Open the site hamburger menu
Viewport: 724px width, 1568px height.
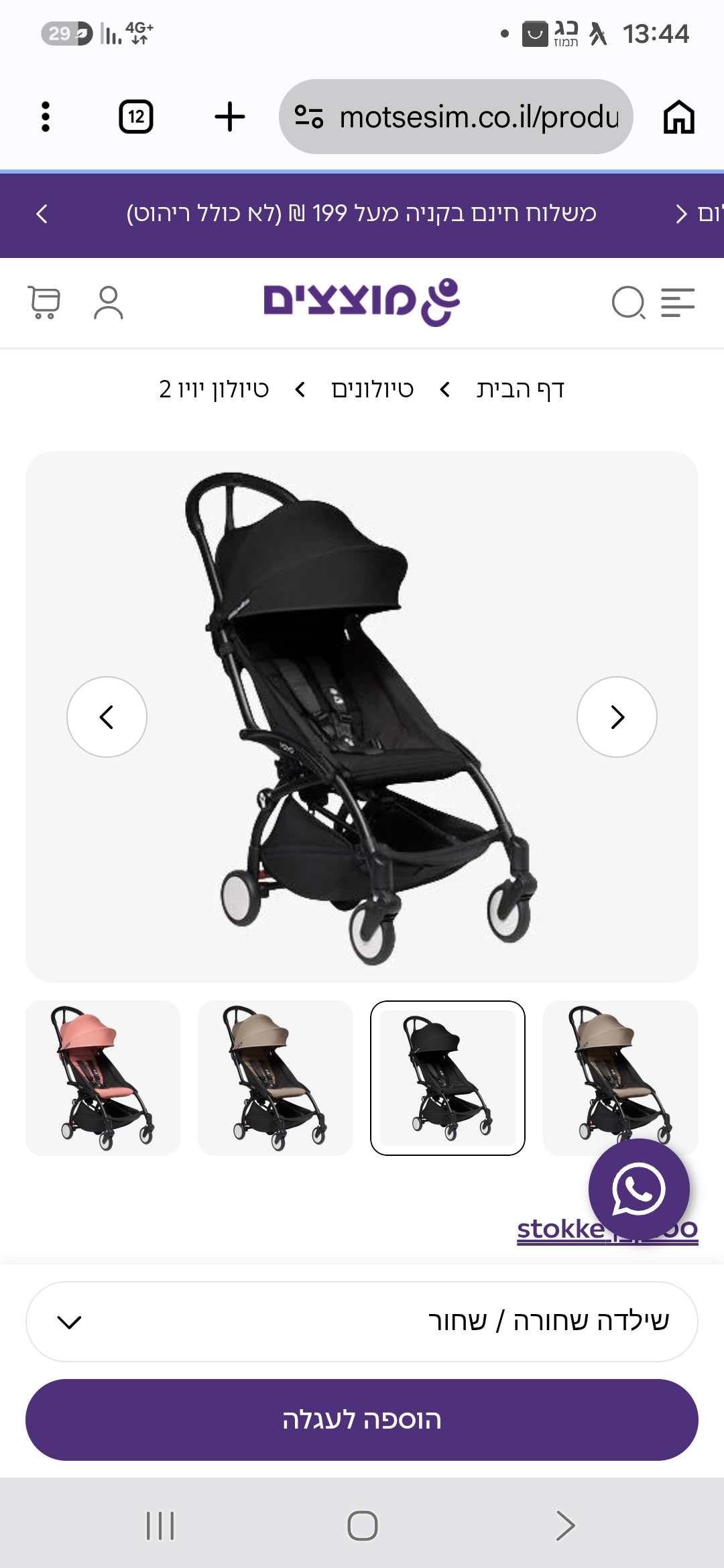(678, 302)
